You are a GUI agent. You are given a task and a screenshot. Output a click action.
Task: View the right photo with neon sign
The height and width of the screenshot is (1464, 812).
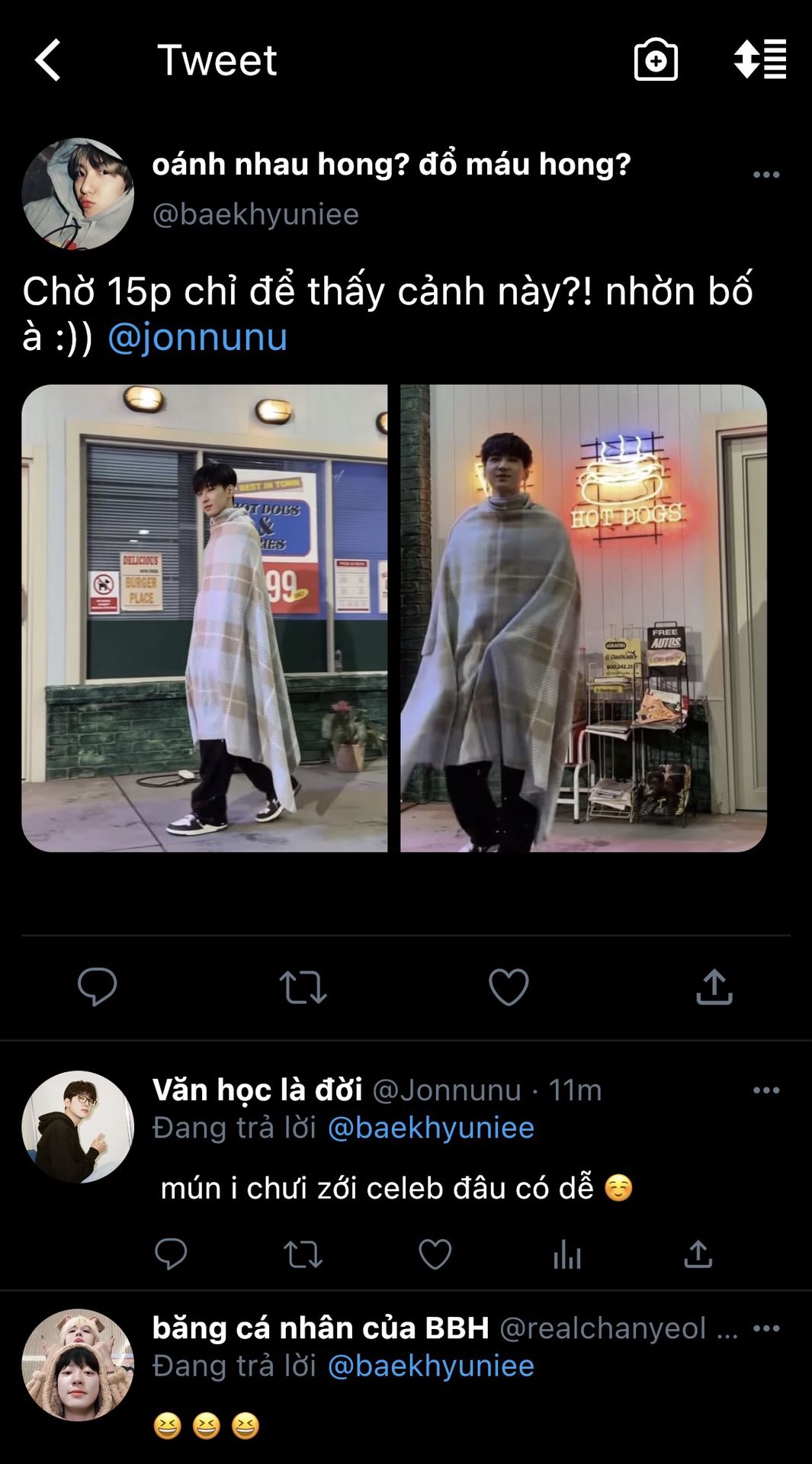(583, 618)
